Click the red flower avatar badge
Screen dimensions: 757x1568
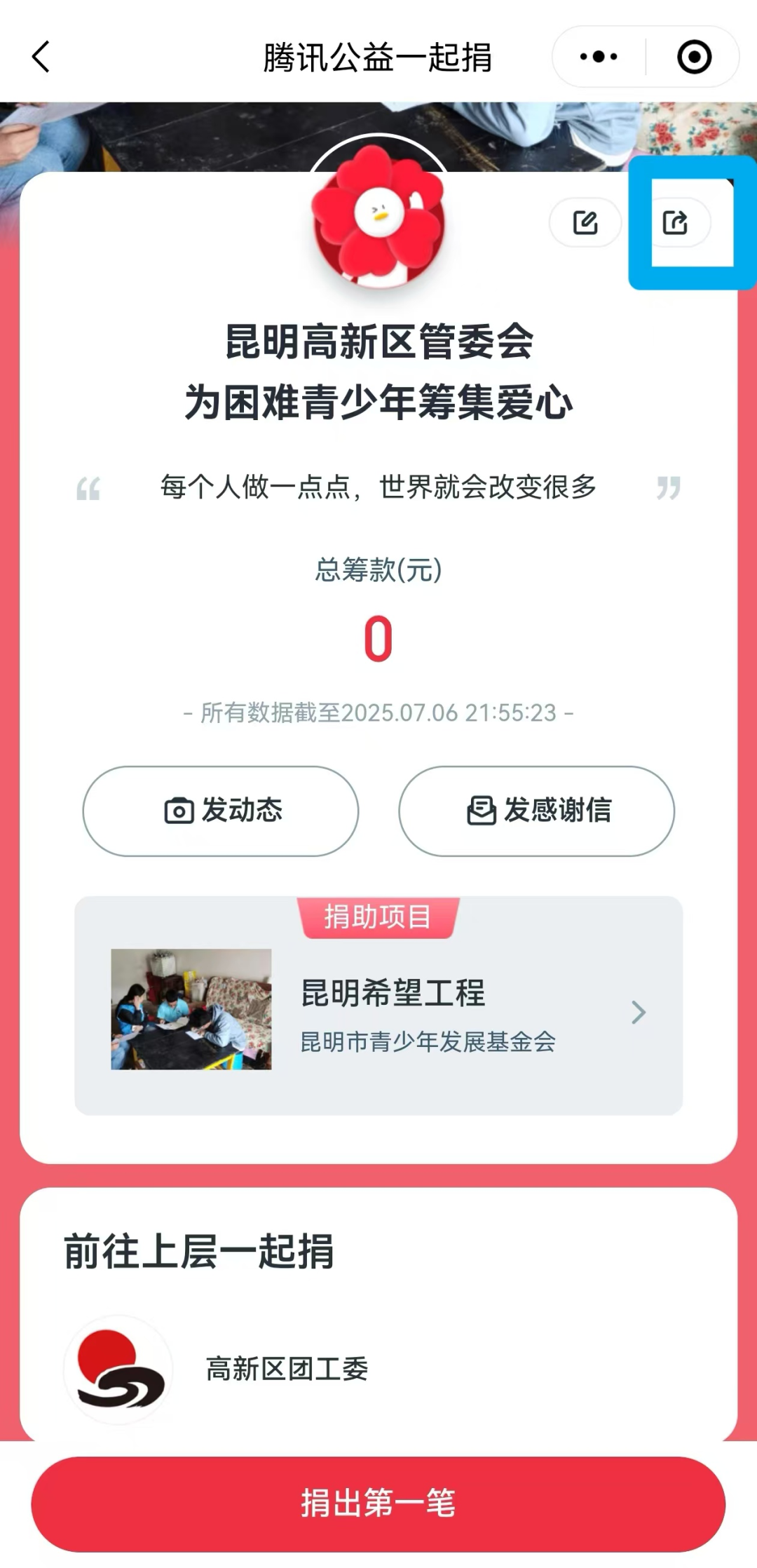point(378,217)
